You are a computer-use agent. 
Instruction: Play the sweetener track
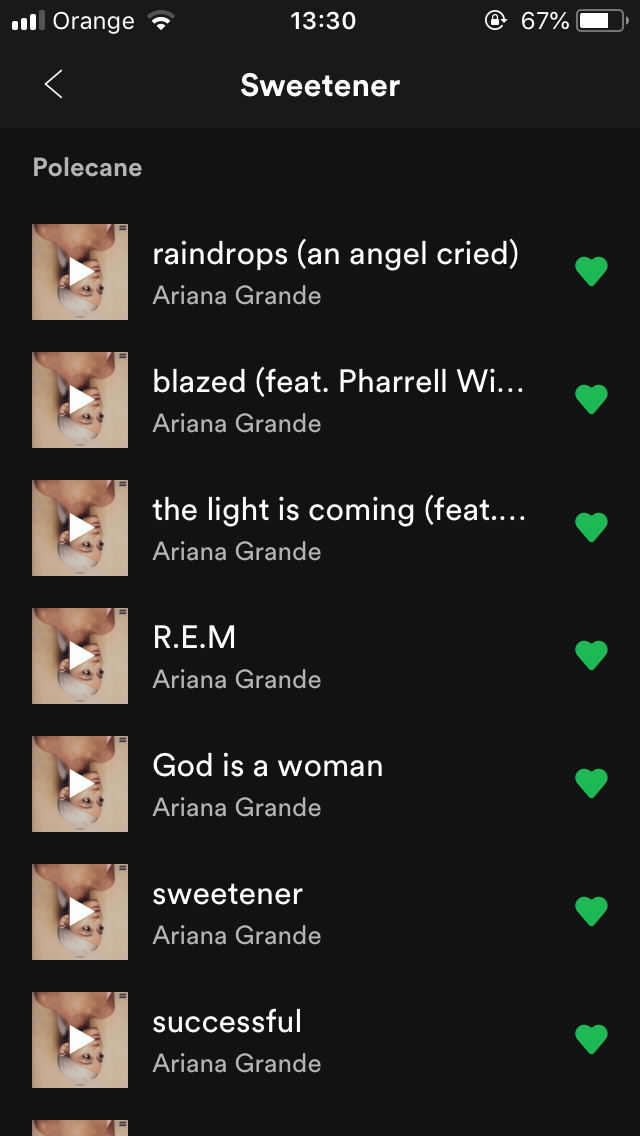click(x=80, y=912)
